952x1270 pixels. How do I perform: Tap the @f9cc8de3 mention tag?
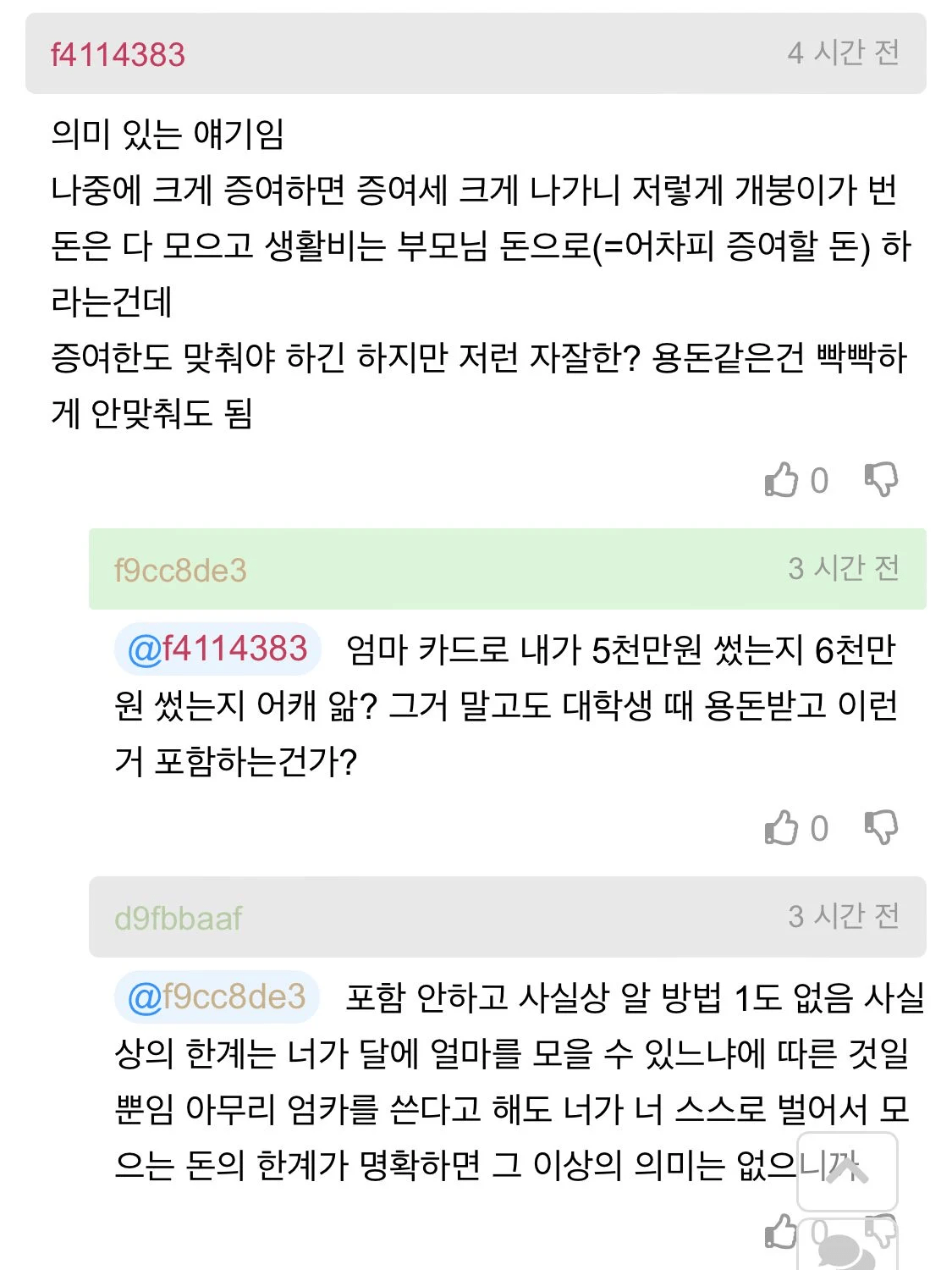pyautogui.click(x=217, y=997)
